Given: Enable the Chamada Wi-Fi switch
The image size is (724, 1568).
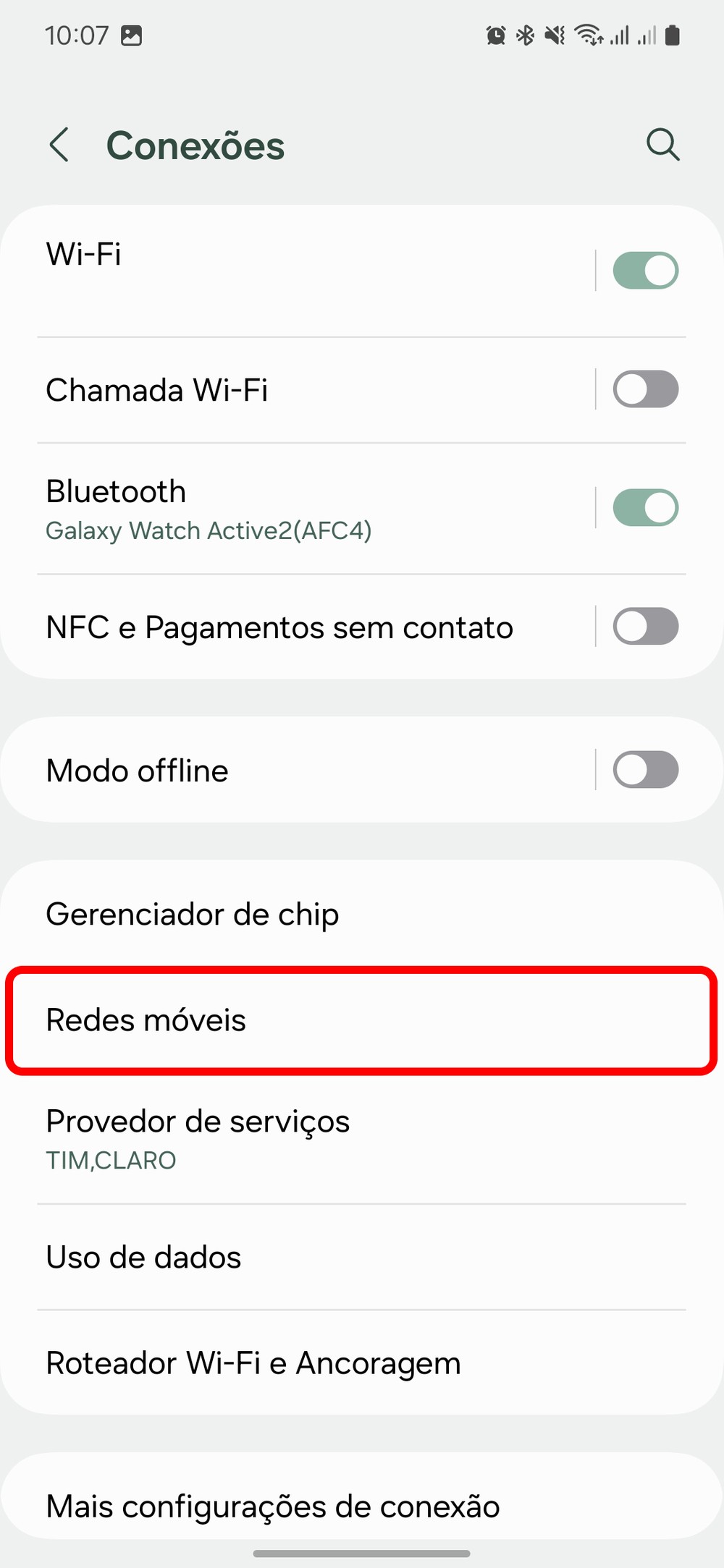Looking at the screenshot, I should 645,389.
